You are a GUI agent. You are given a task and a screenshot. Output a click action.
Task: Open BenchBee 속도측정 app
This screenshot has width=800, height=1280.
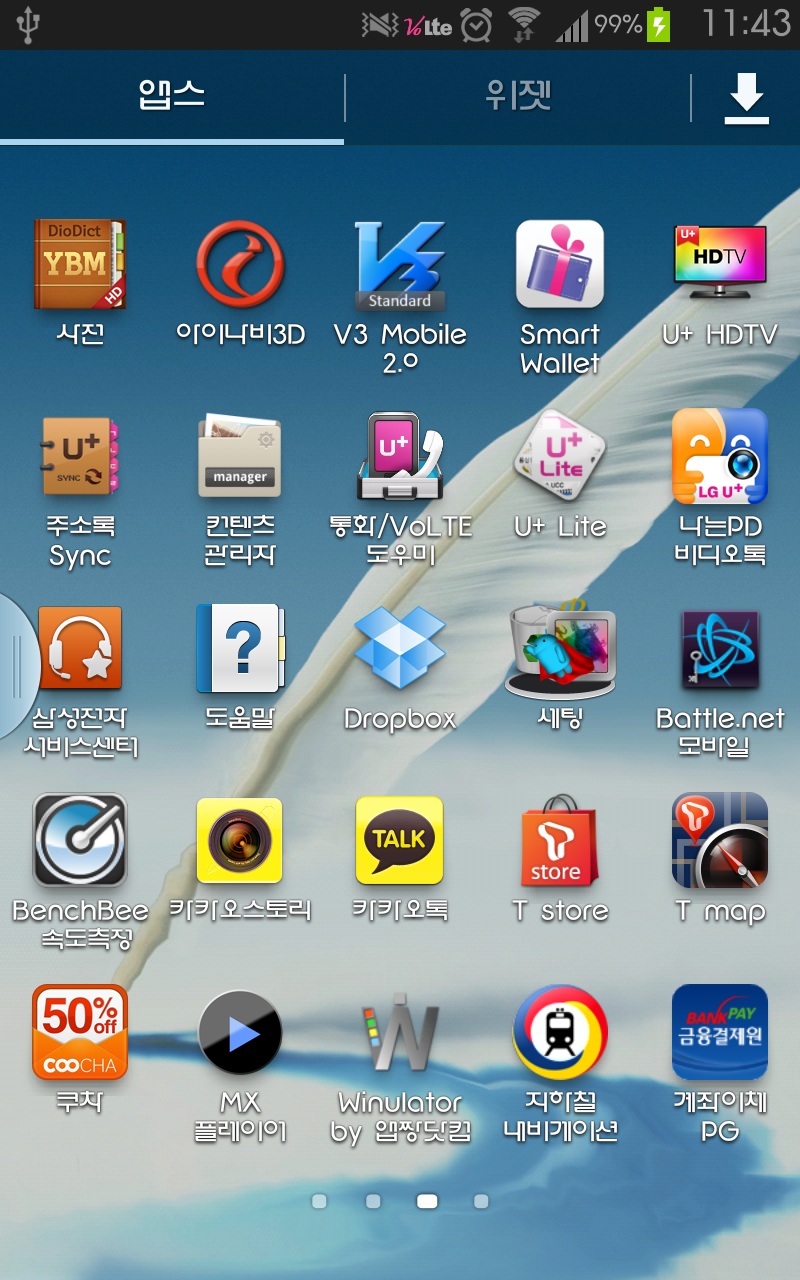[x=80, y=840]
